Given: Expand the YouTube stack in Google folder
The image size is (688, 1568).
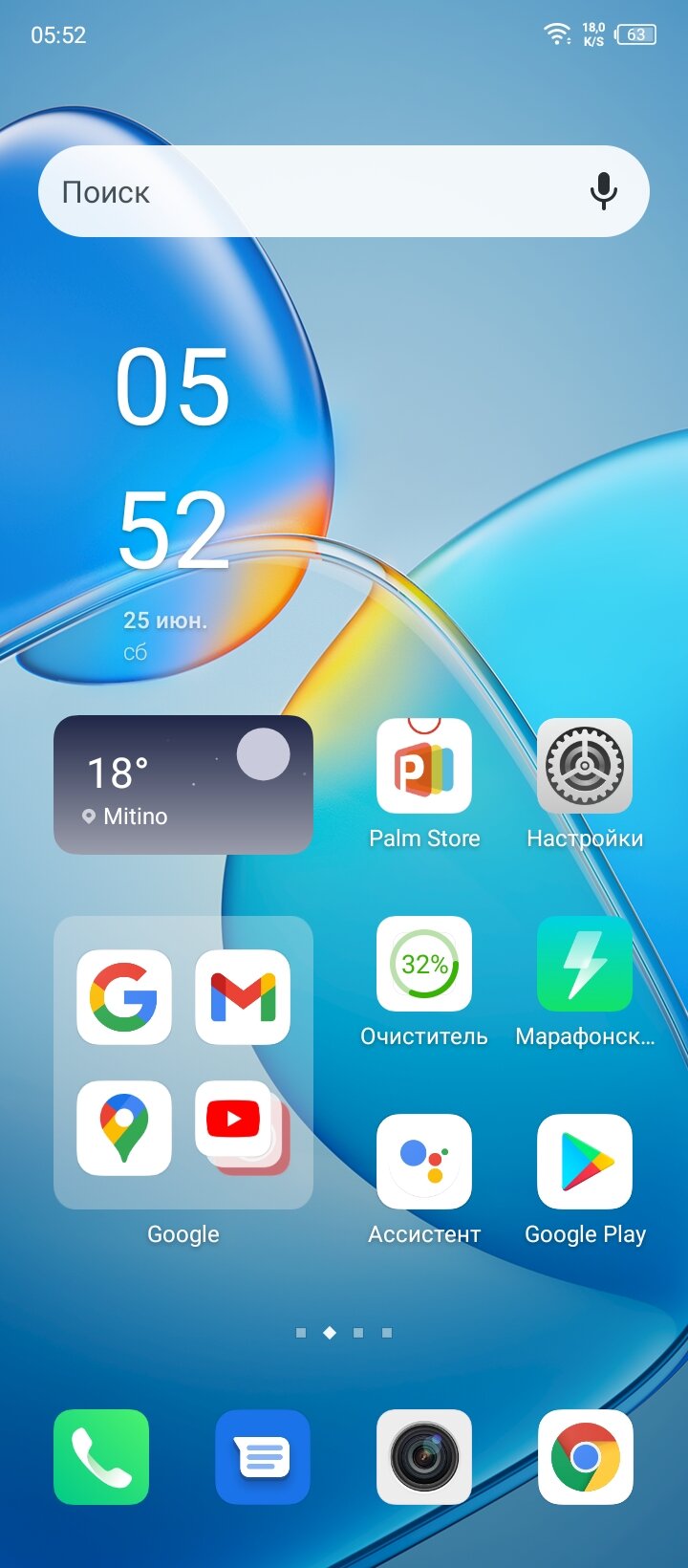Looking at the screenshot, I should 243,1128.
